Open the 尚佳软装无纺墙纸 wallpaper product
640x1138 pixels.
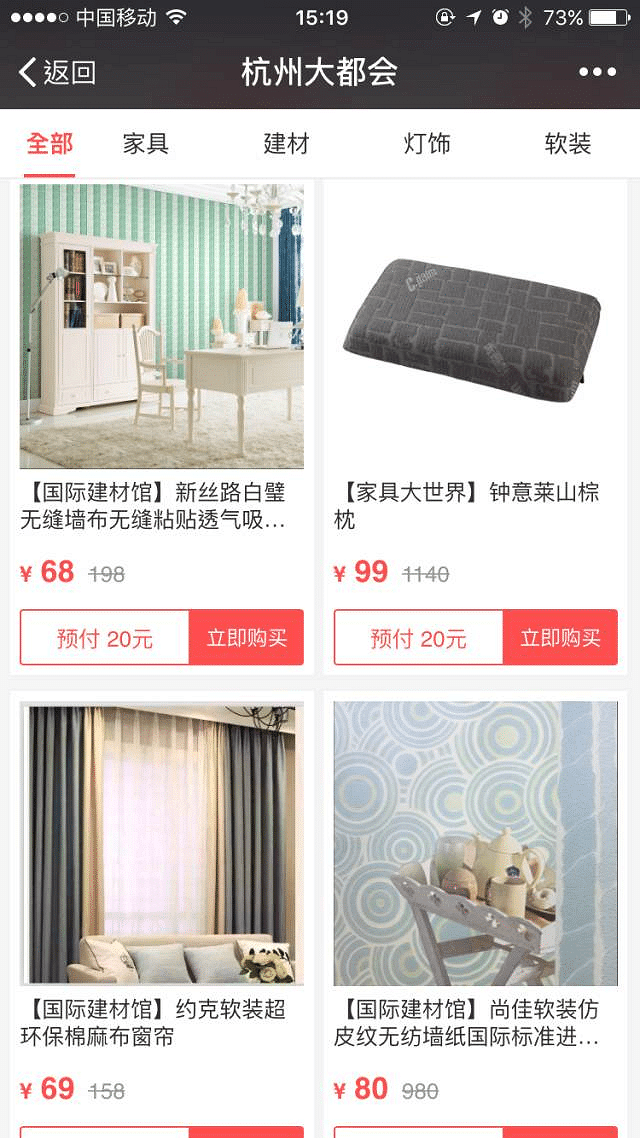pos(475,843)
